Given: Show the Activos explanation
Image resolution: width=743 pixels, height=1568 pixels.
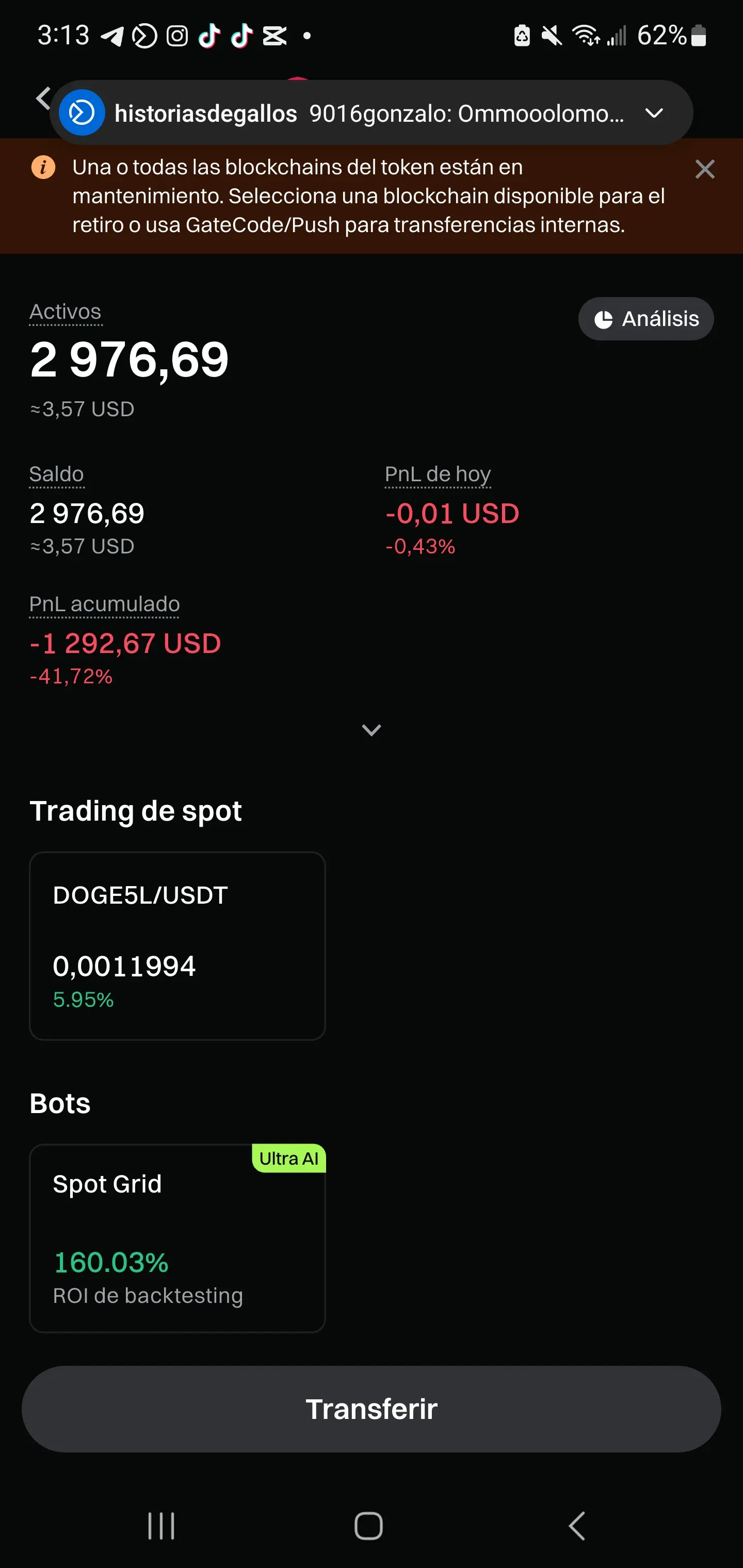Looking at the screenshot, I should point(65,312).
